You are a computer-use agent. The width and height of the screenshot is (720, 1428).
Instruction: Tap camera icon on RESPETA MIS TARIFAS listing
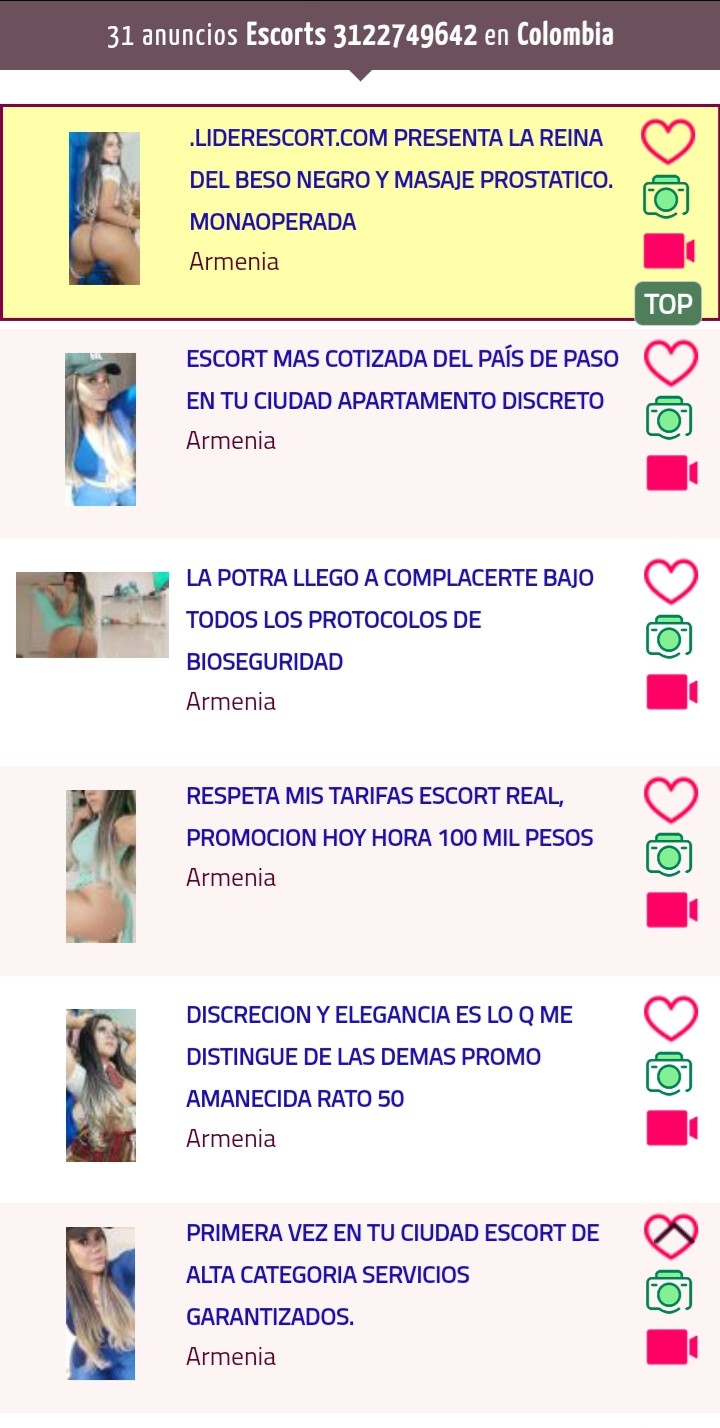[669, 855]
